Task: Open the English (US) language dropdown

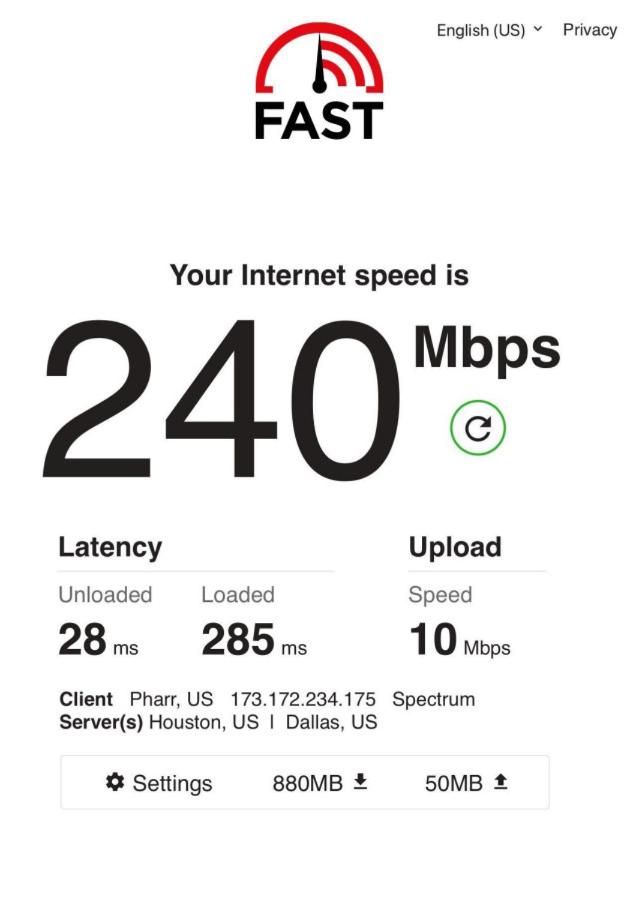Action: coord(489,30)
